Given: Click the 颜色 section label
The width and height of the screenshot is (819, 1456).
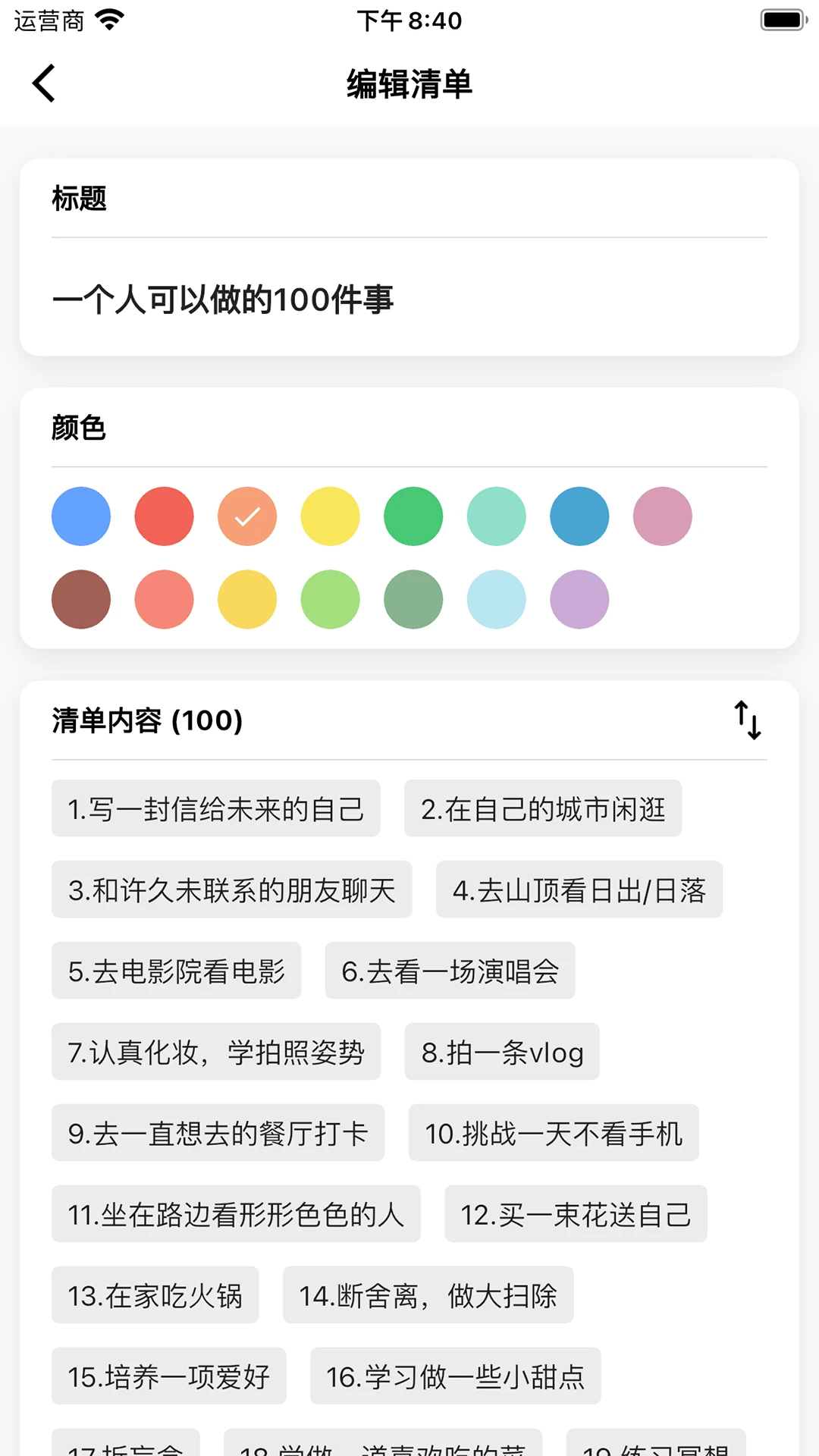Looking at the screenshot, I should tap(78, 428).
